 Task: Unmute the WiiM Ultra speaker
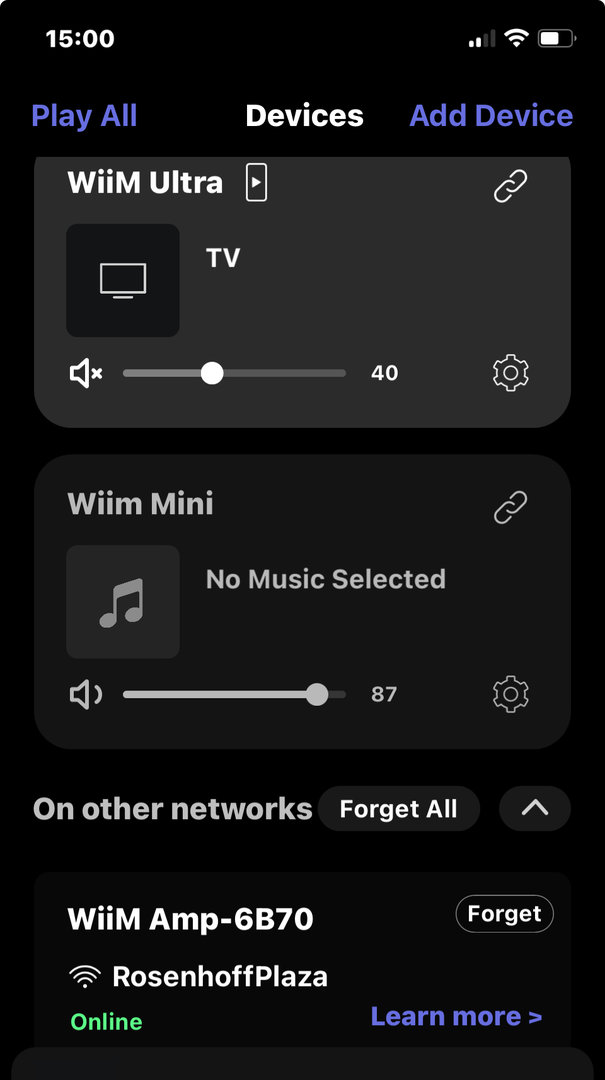(86, 374)
